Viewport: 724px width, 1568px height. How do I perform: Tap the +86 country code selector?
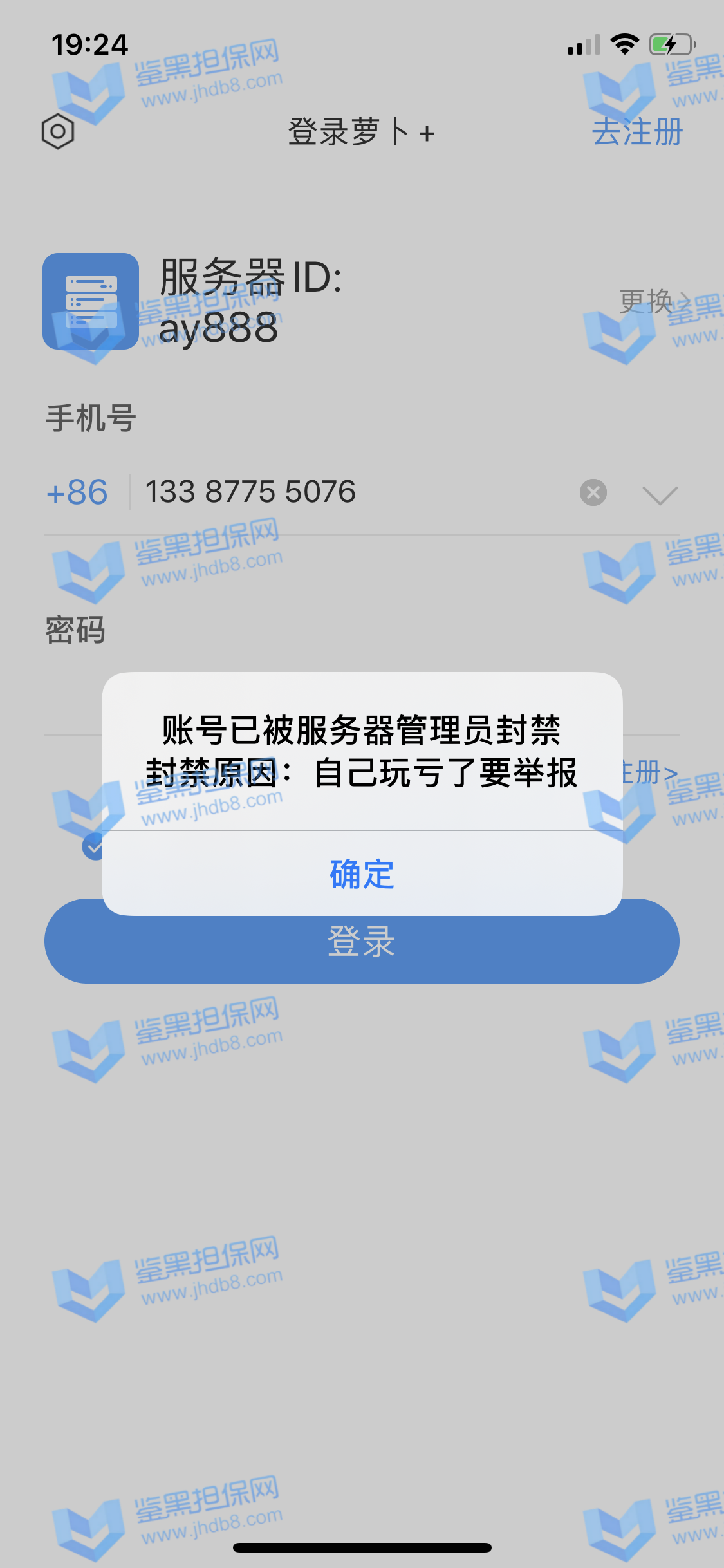(x=77, y=492)
